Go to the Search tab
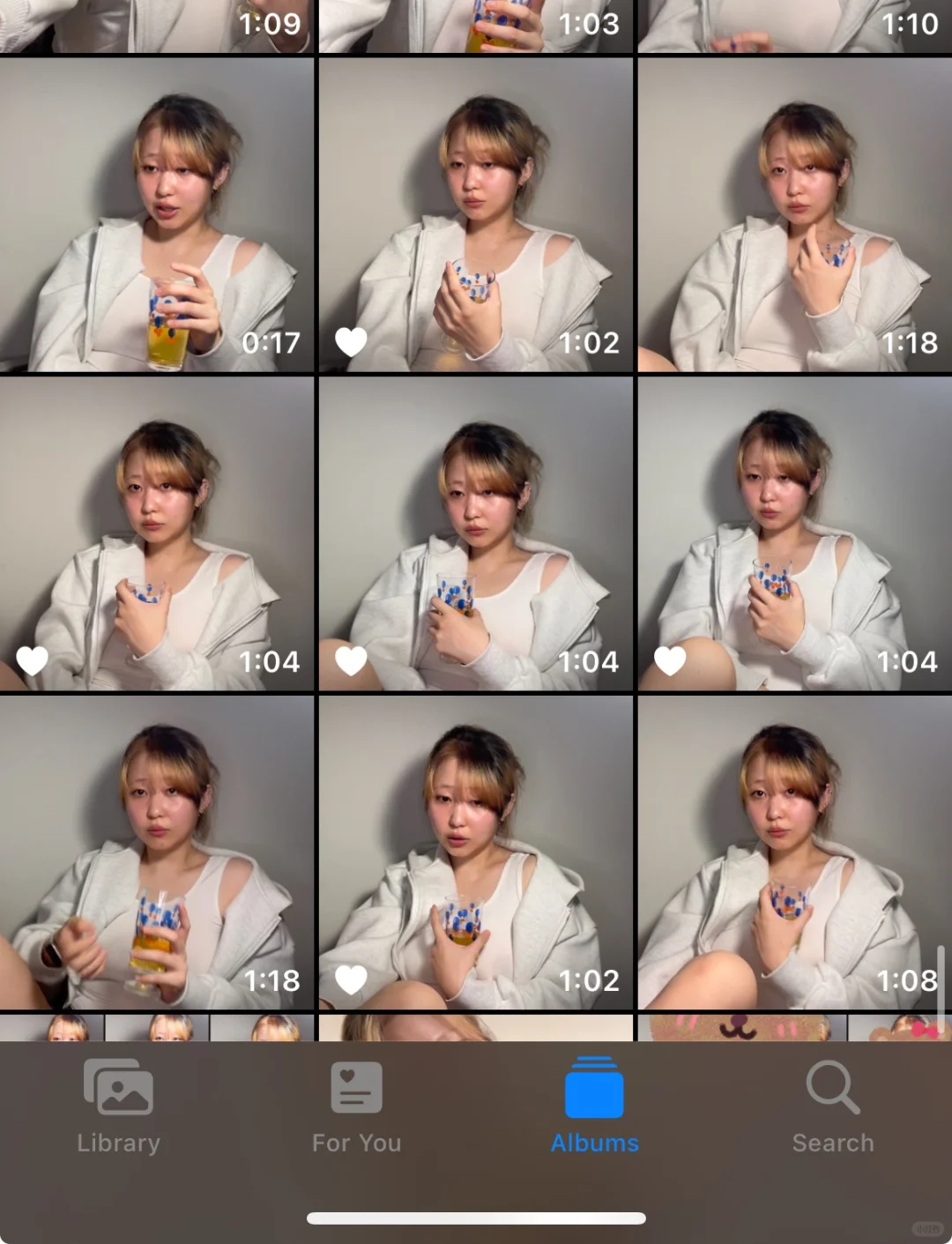Image resolution: width=952 pixels, height=1244 pixels. point(832,1106)
